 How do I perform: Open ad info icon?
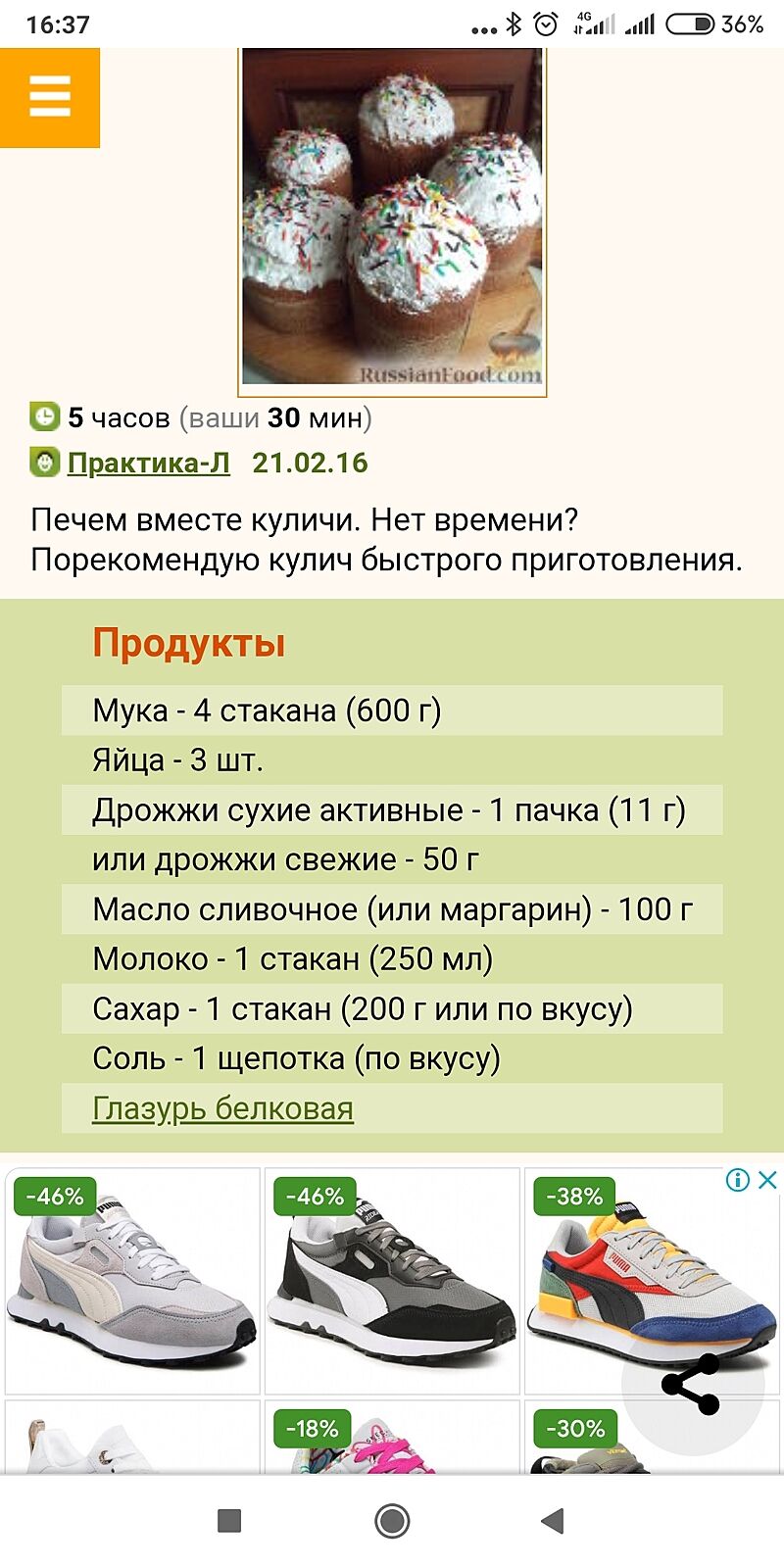click(738, 1180)
